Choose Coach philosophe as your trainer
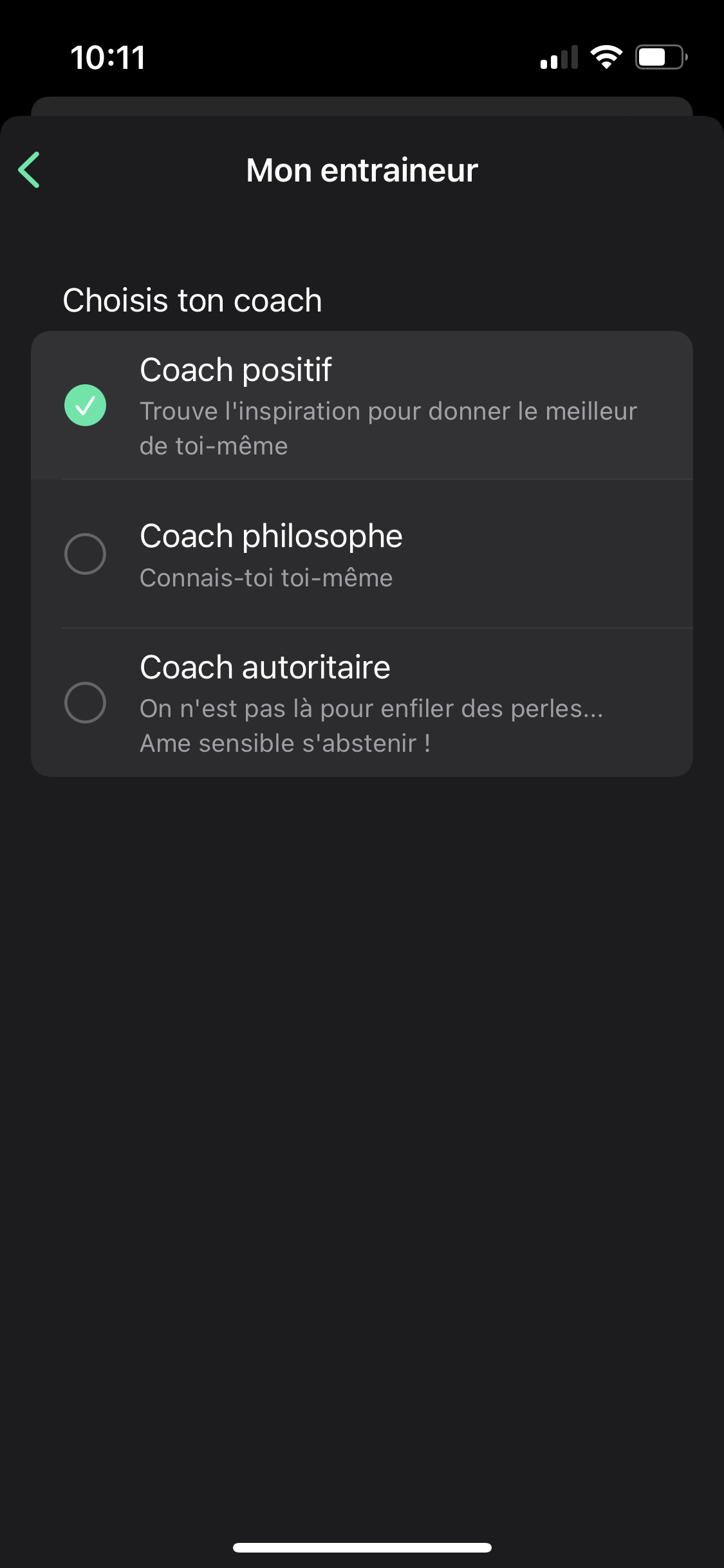Image resolution: width=724 pixels, height=1568 pixels. [85, 554]
